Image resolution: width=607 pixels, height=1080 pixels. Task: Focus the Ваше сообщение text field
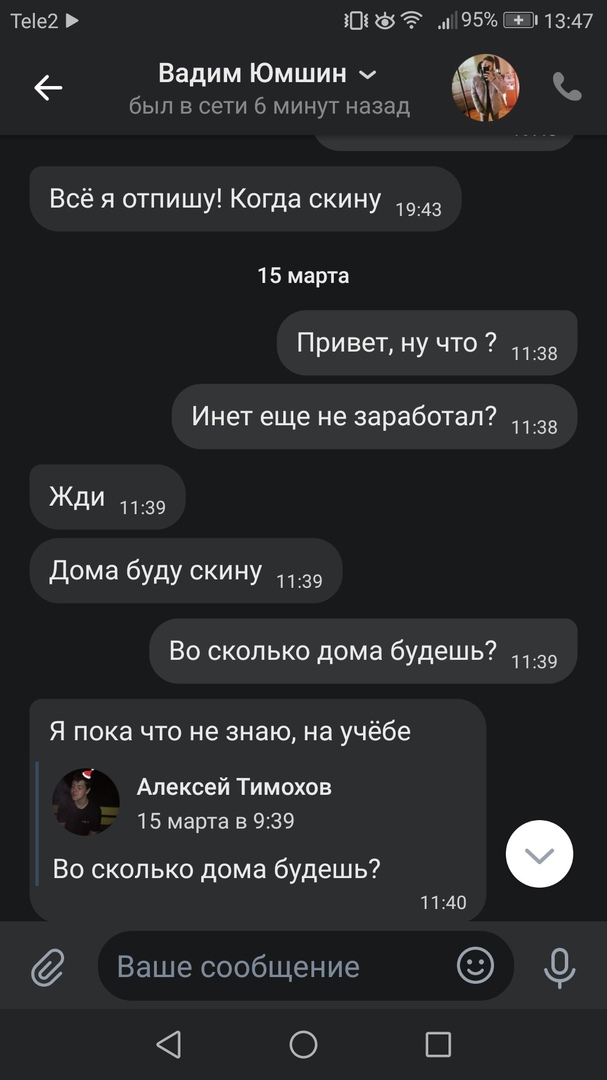pyautogui.click(x=270, y=967)
